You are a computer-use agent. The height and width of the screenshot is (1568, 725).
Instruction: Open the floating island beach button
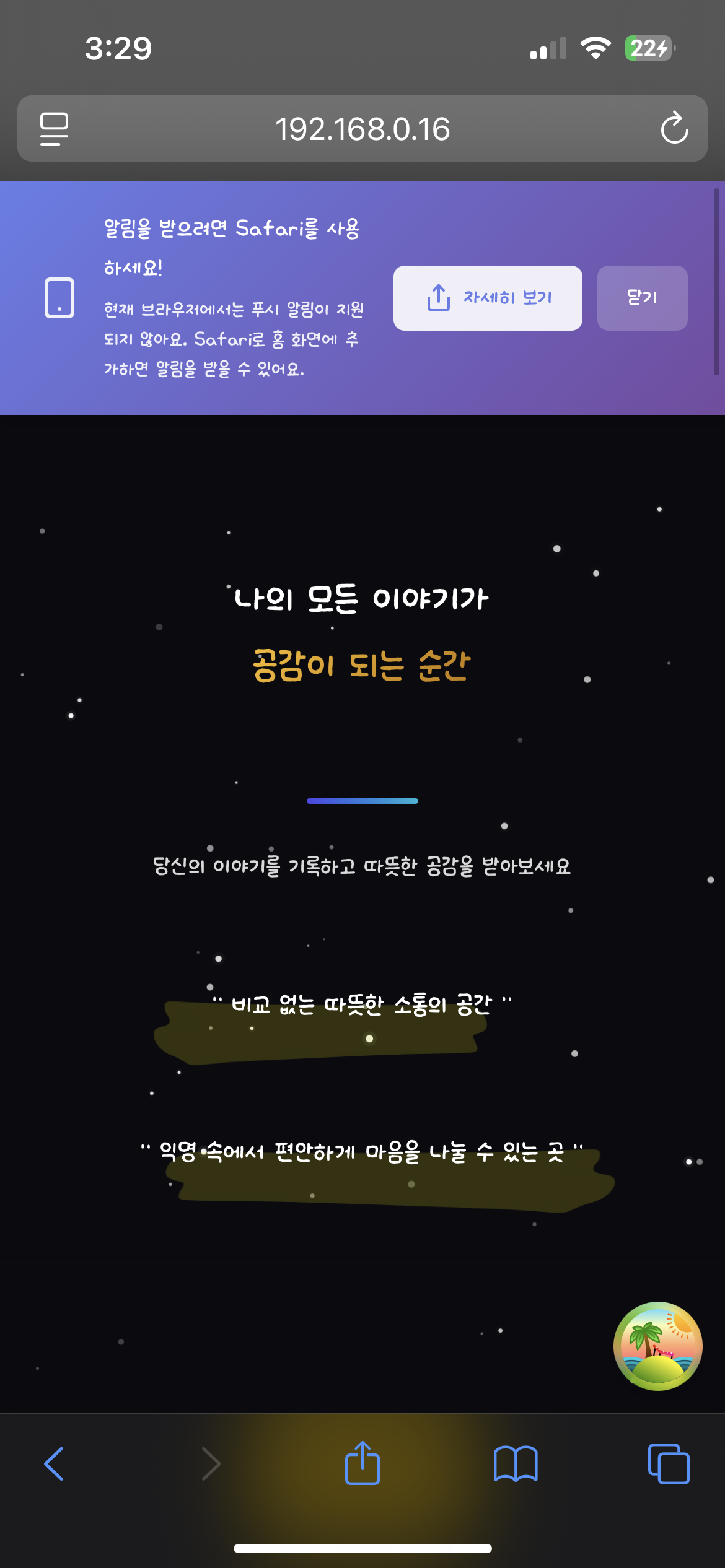(x=657, y=1346)
